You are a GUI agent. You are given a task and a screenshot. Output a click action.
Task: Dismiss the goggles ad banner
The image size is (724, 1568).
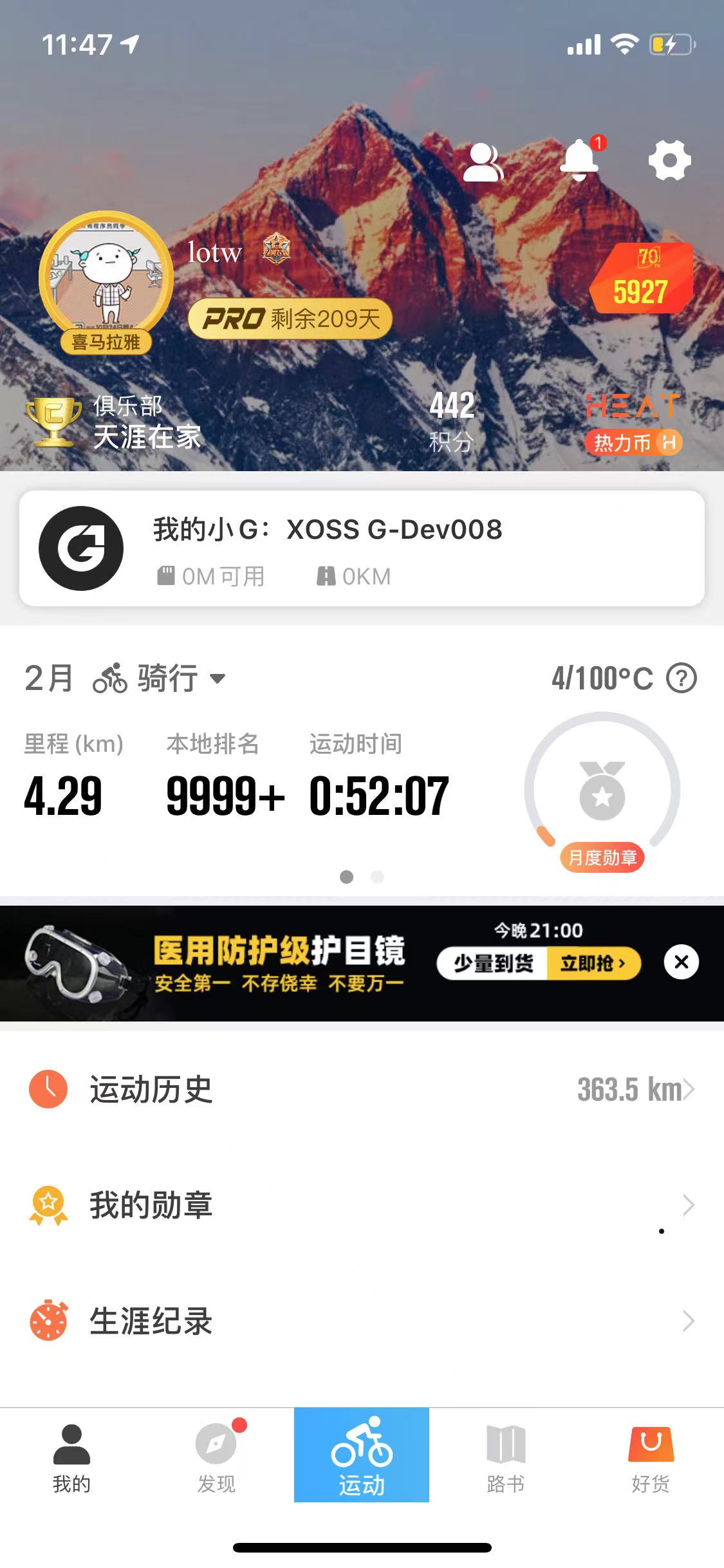point(681,962)
